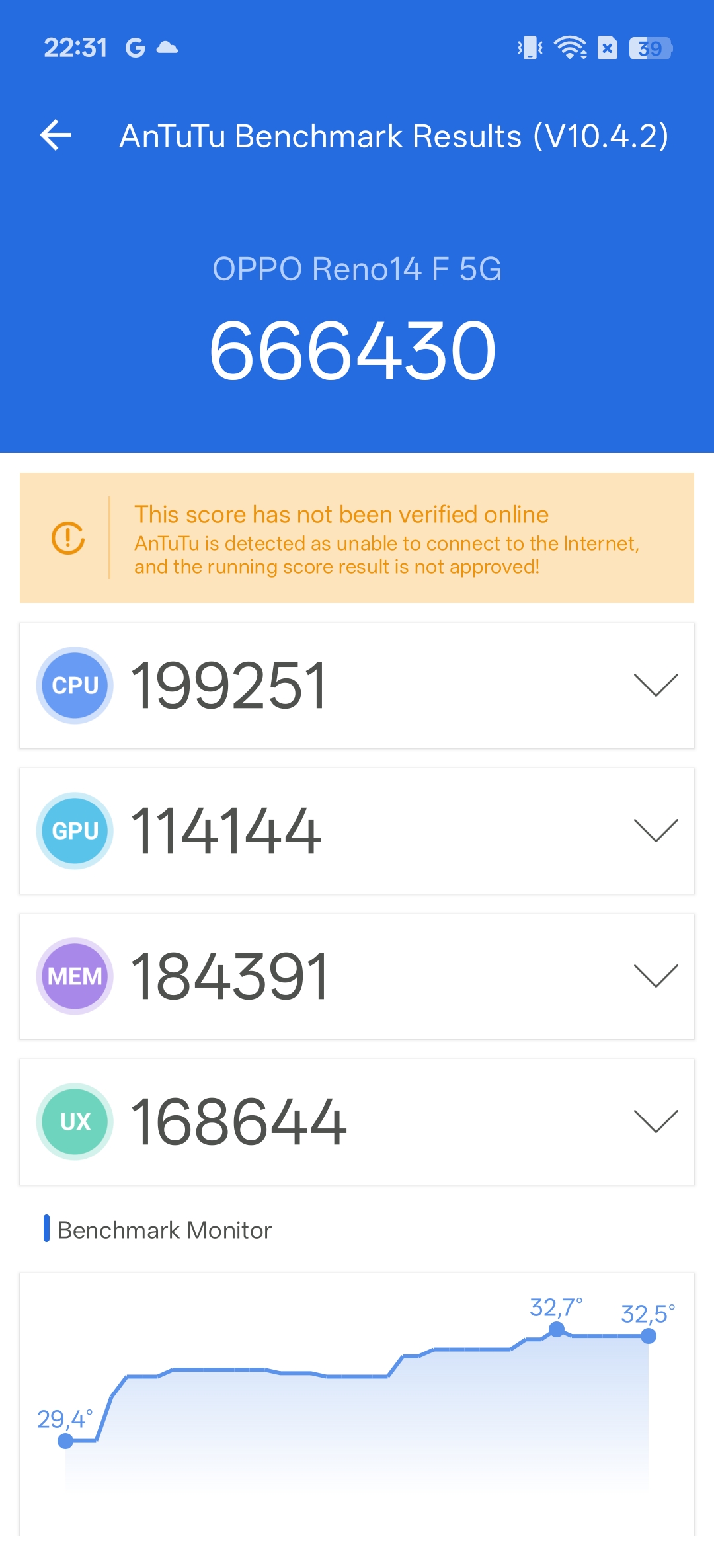The height and width of the screenshot is (1568, 714).
Task: Expand the CPU score details
Action: [655, 686]
